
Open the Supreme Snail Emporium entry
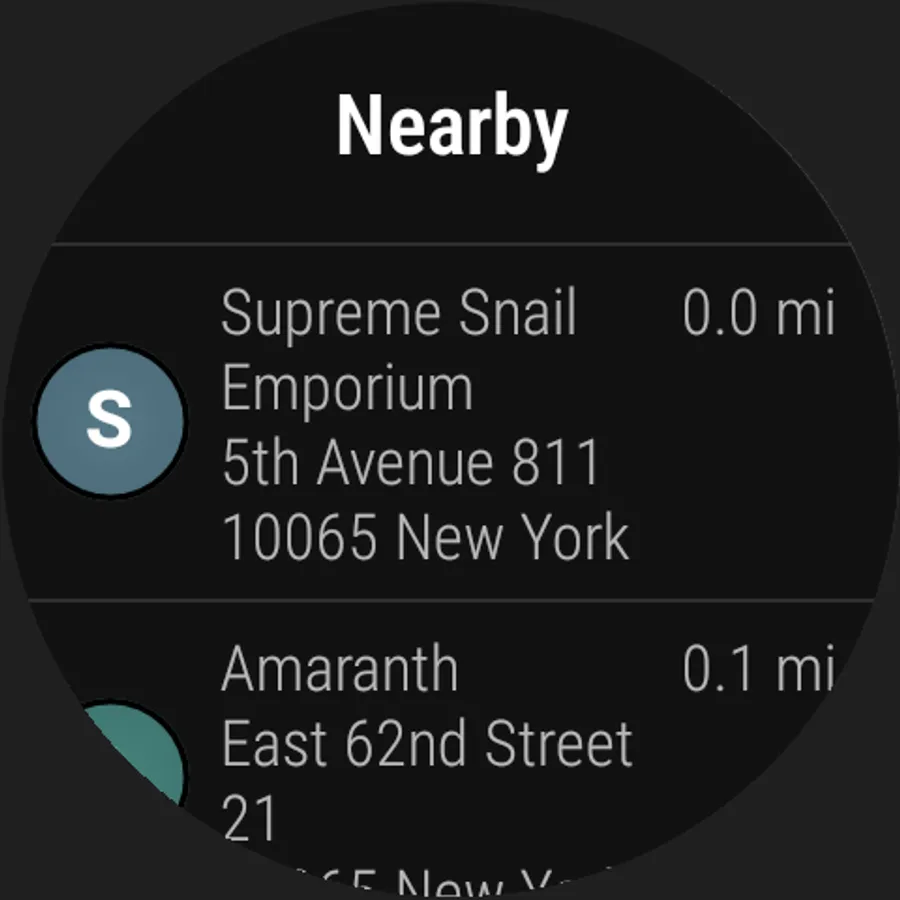point(450,422)
